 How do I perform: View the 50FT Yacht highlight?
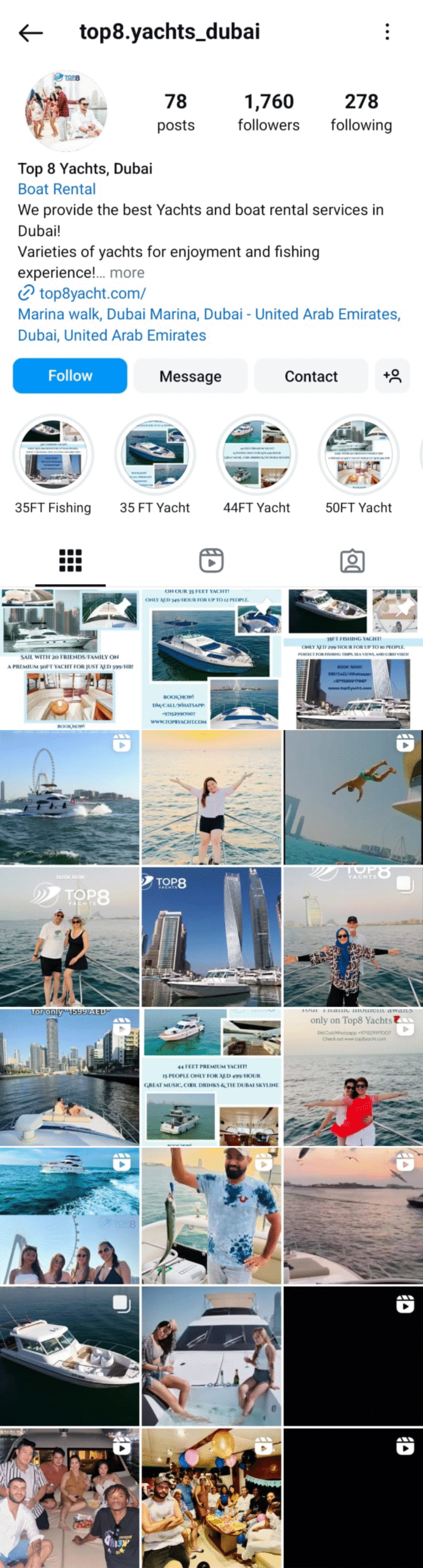358,456
